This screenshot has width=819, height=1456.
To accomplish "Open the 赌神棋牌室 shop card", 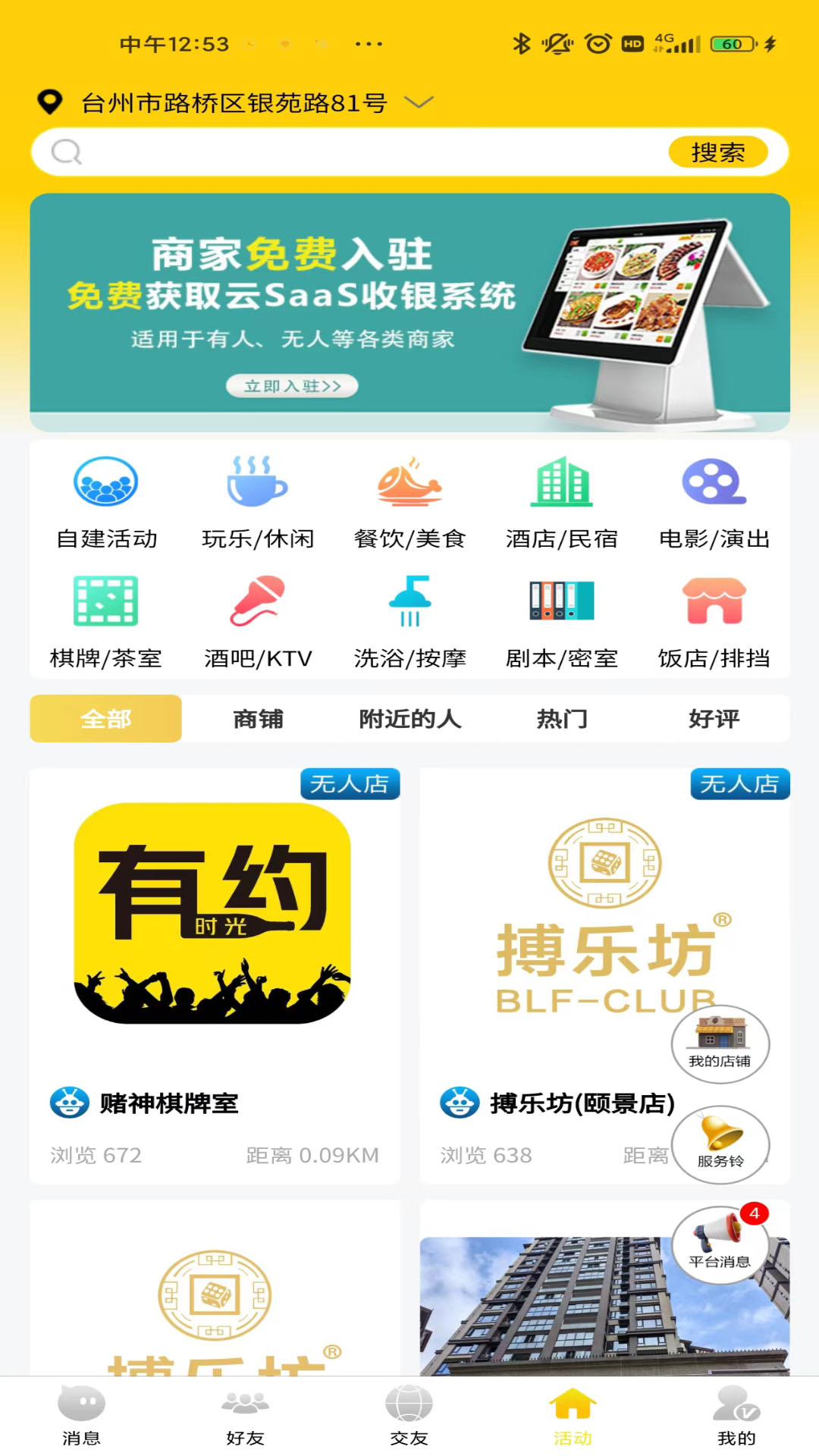I will pos(215,975).
